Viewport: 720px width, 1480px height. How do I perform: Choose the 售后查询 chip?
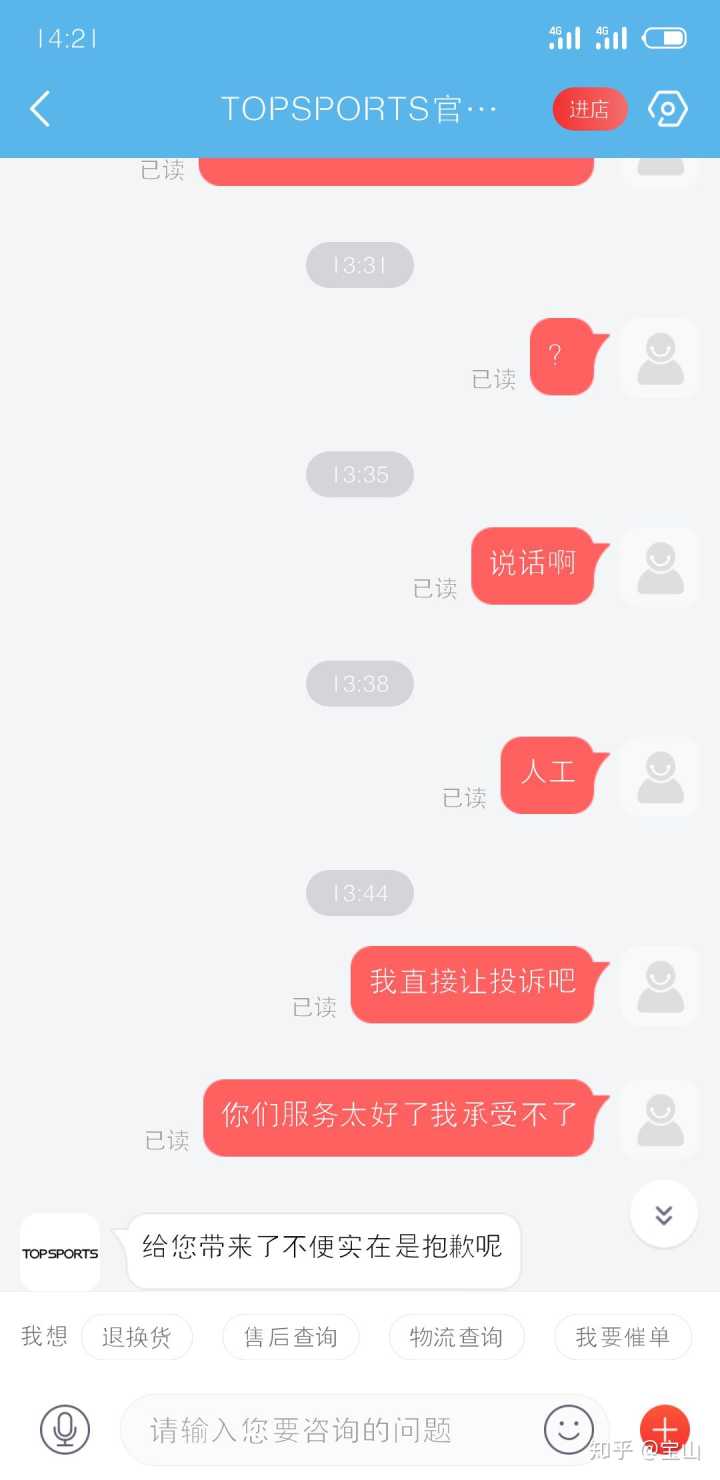tap(290, 1337)
